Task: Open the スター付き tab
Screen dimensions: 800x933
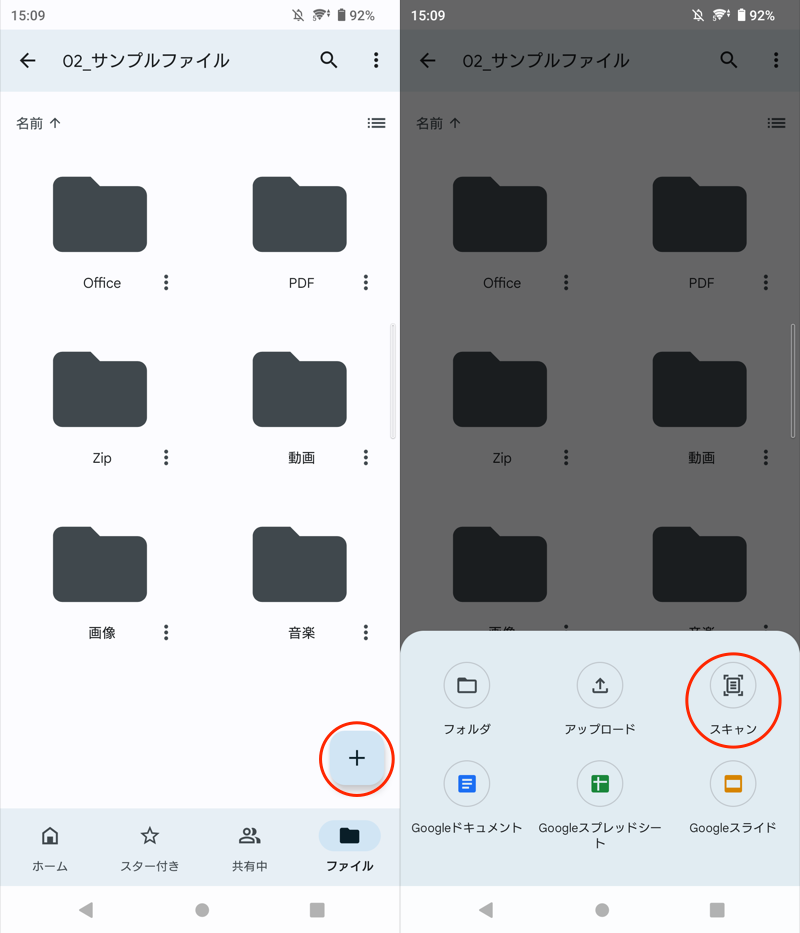Action: pyautogui.click(x=150, y=848)
